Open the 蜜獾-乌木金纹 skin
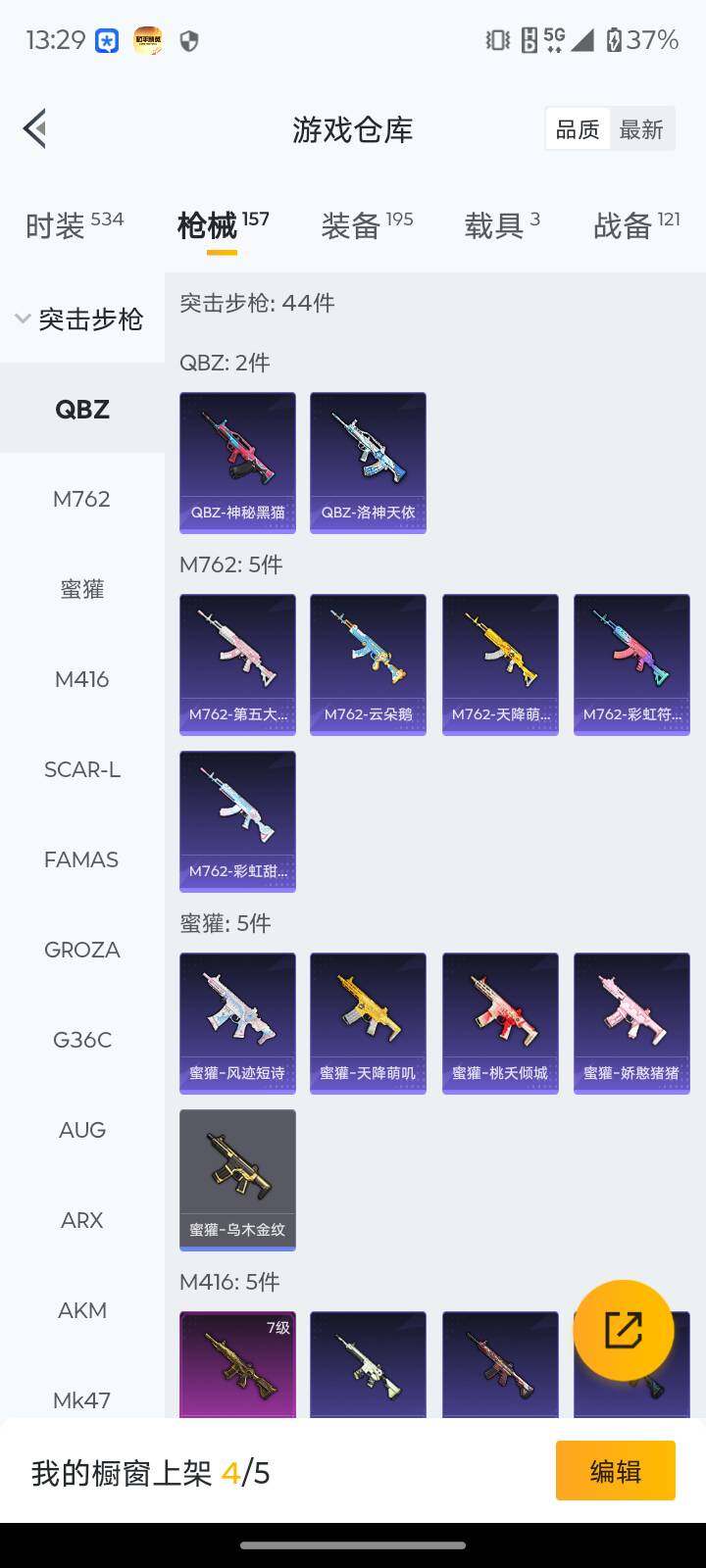Image resolution: width=706 pixels, height=1568 pixels. pyautogui.click(x=237, y=1179)
